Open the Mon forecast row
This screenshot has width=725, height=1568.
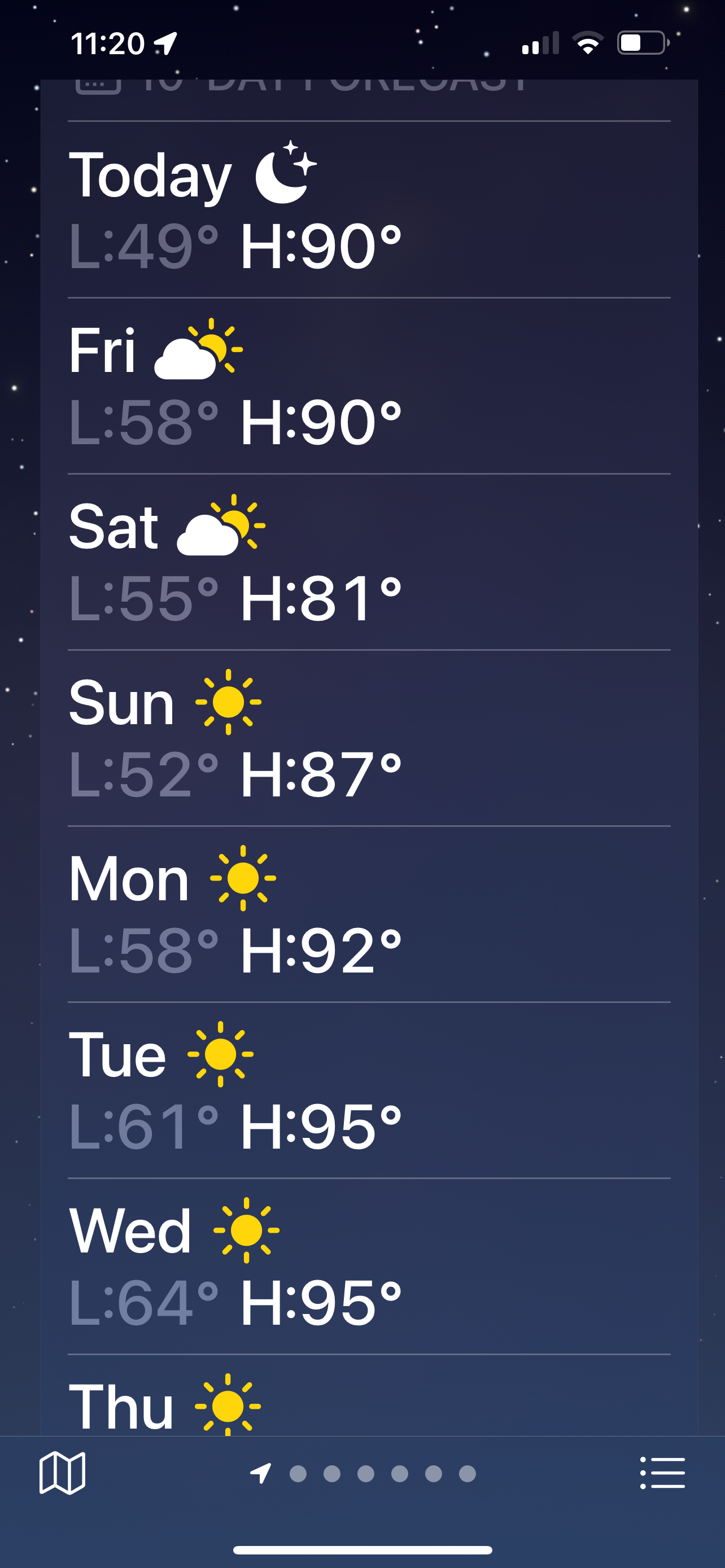(x=369, y=914)
